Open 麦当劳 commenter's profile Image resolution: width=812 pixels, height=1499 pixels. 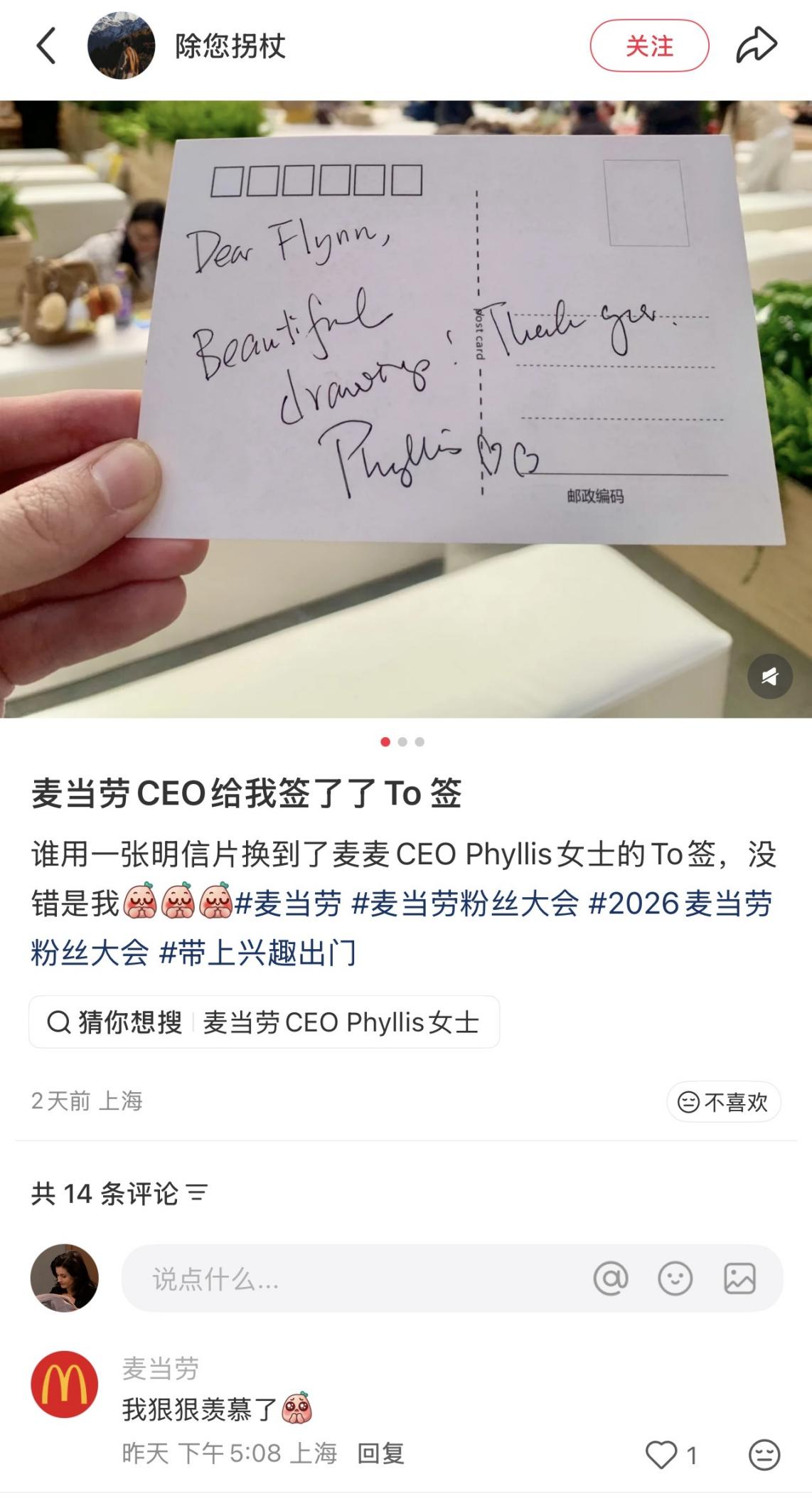[x=65, y=1384]
